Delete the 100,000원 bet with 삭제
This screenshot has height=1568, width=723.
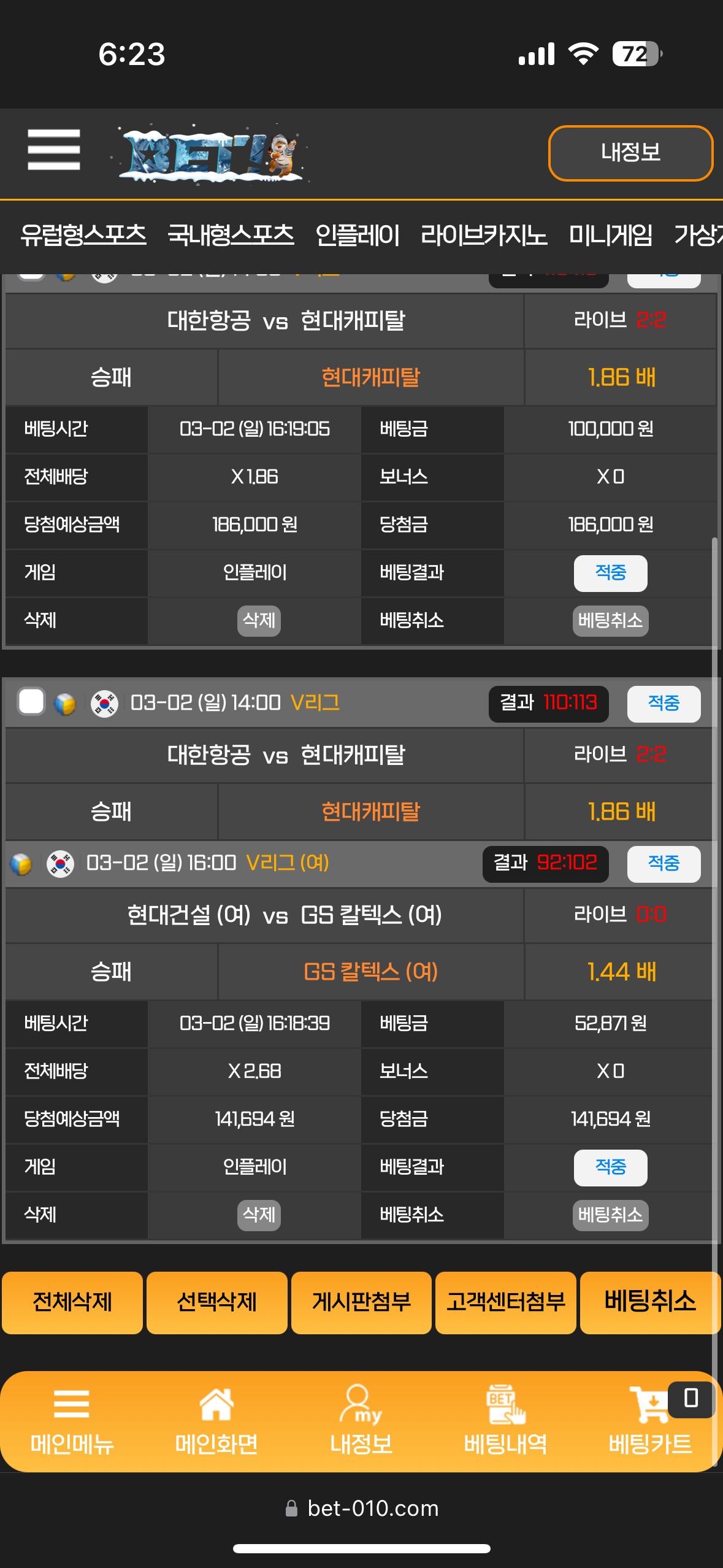click(x=259, y=621)
